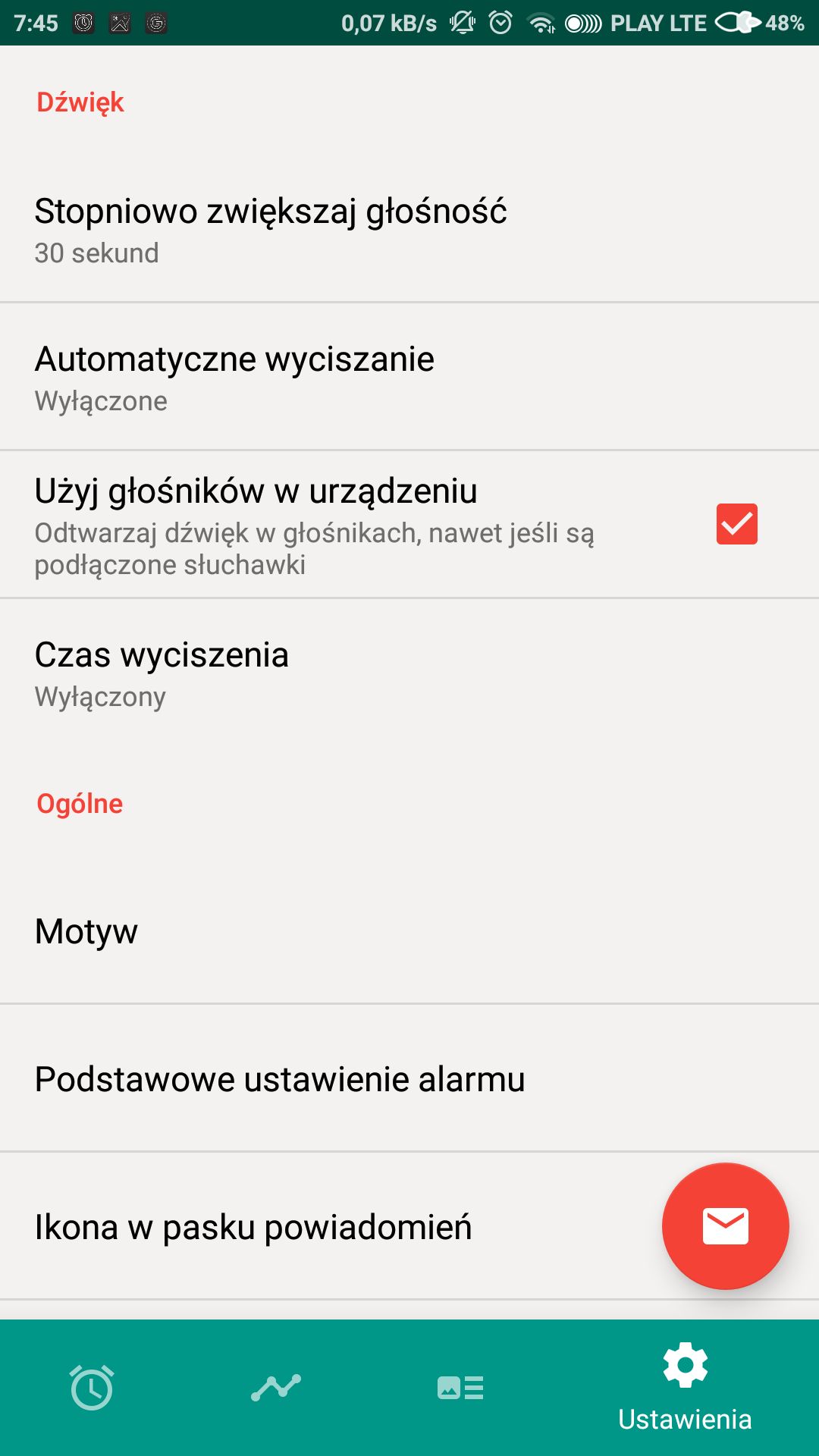Open Stopniowo zwiększaj głośność setting
Screen dimensions: 819x1456
(x=409, y=230)
